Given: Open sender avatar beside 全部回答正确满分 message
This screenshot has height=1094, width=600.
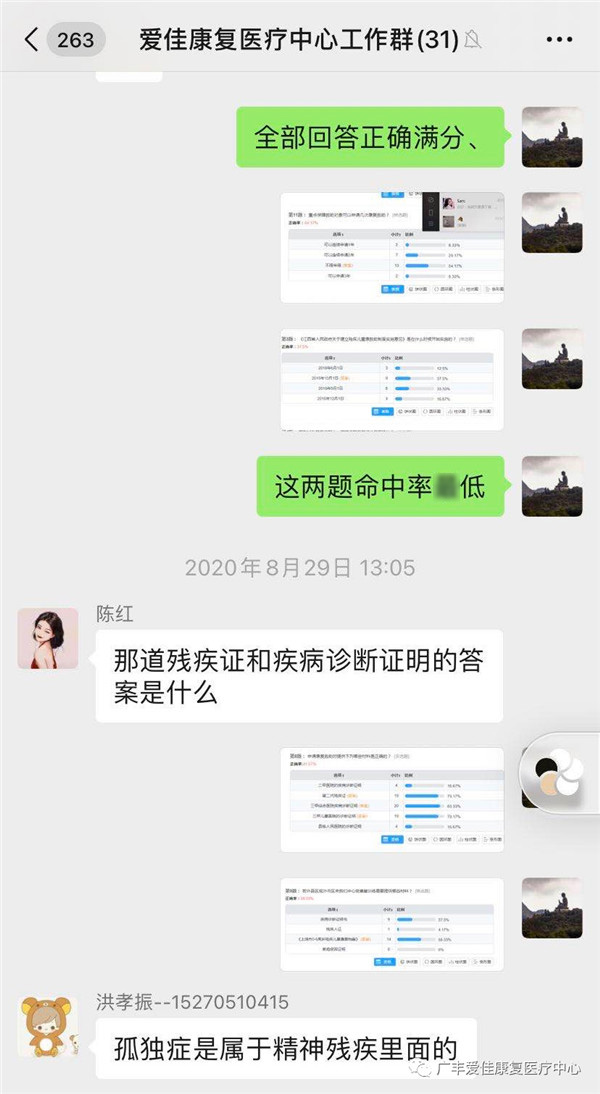Looking at the screenshot, I should point(551,137).
